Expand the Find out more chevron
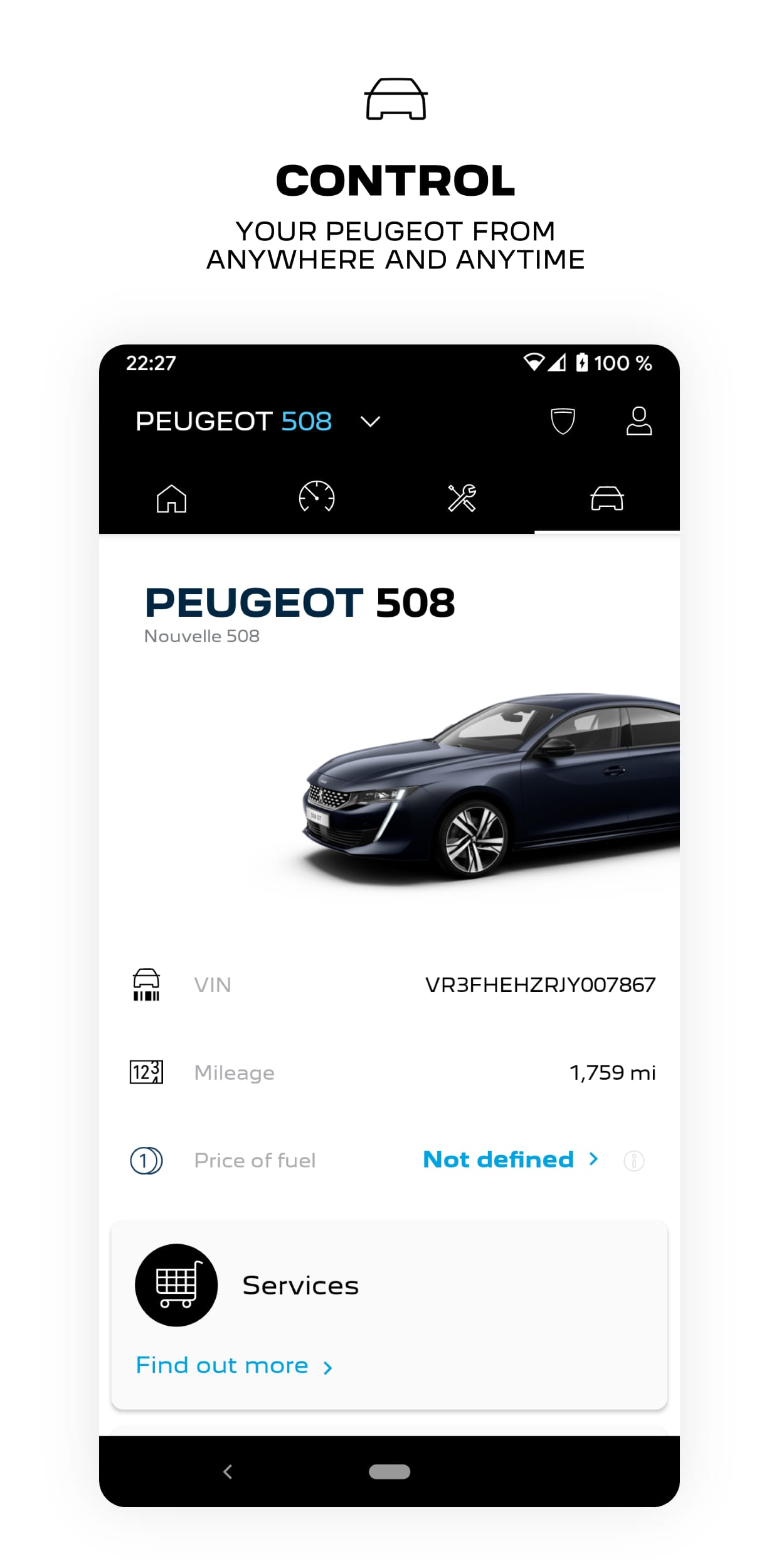Image resolution: width=779 pixels, height=1568 pixels. (326, 1364)
